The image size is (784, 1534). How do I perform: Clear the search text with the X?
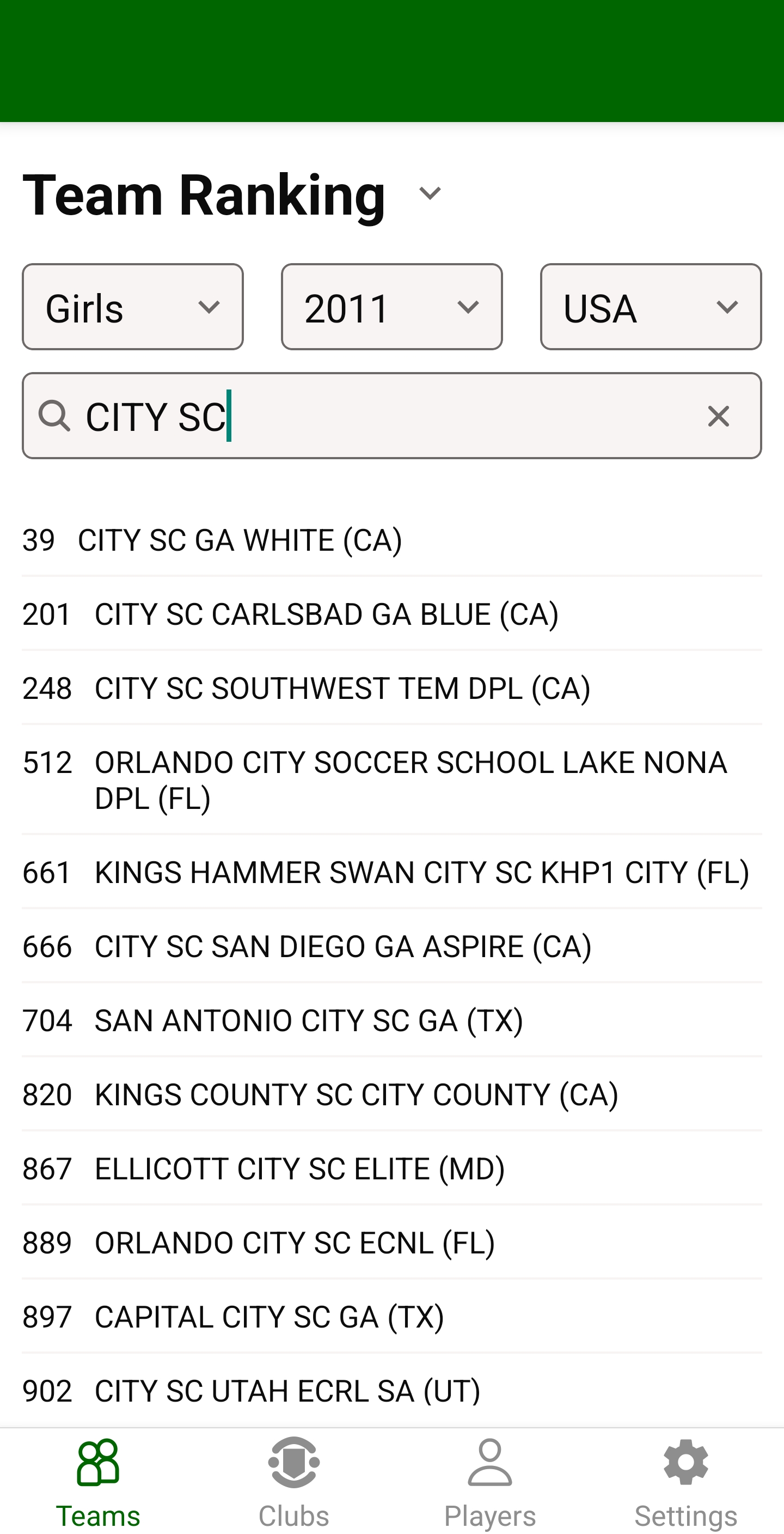pyautogui.click(x=718, y=416)
